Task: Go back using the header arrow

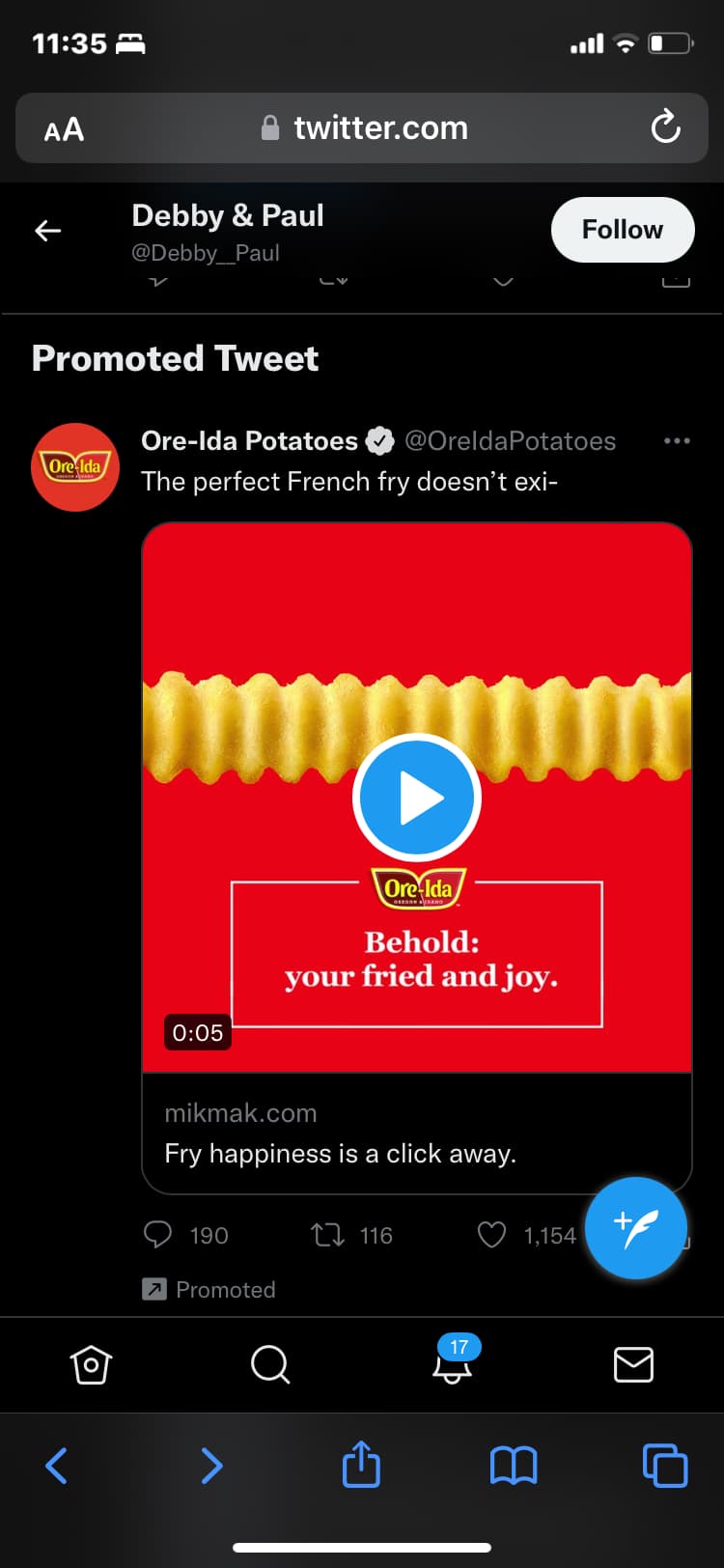Action: [x=48, y=230]
